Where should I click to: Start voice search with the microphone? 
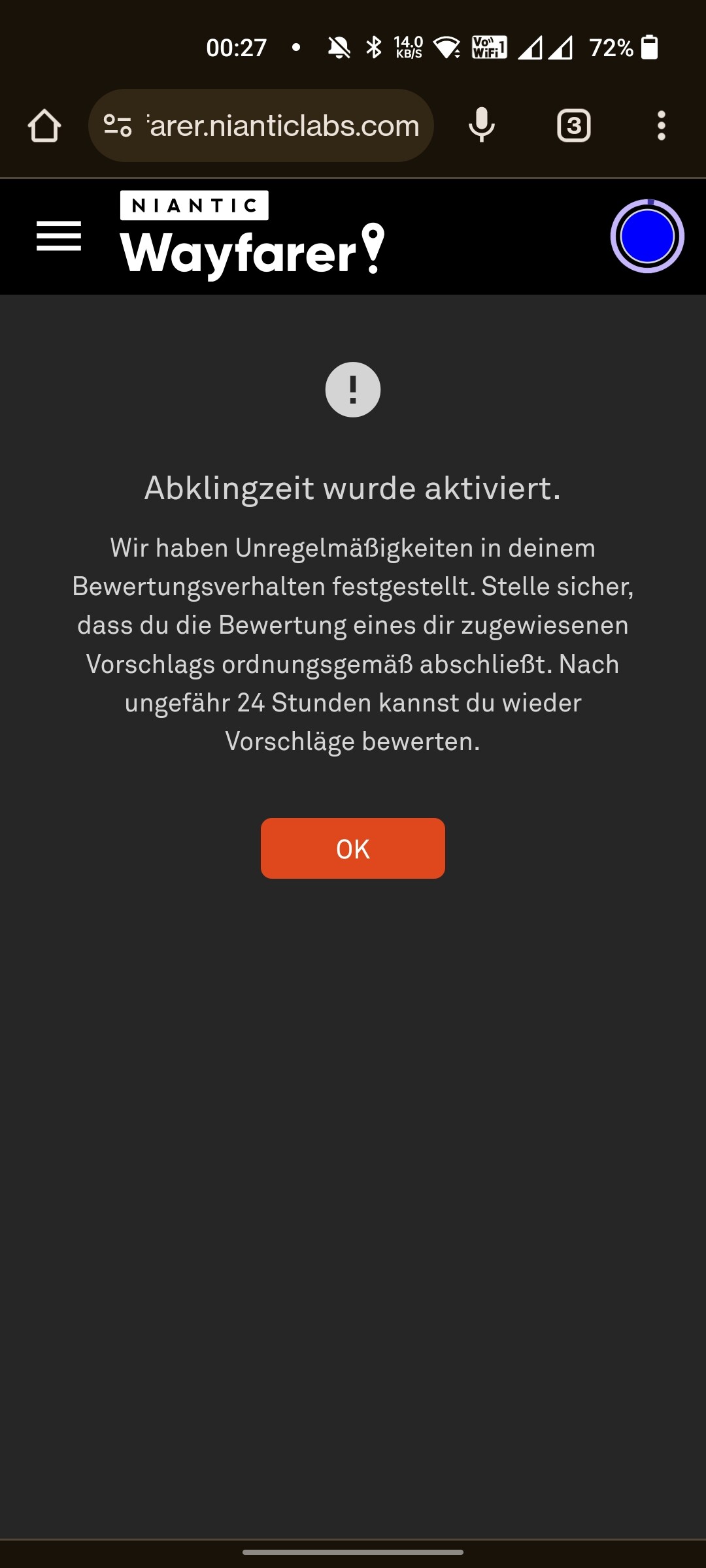(482, 125)
